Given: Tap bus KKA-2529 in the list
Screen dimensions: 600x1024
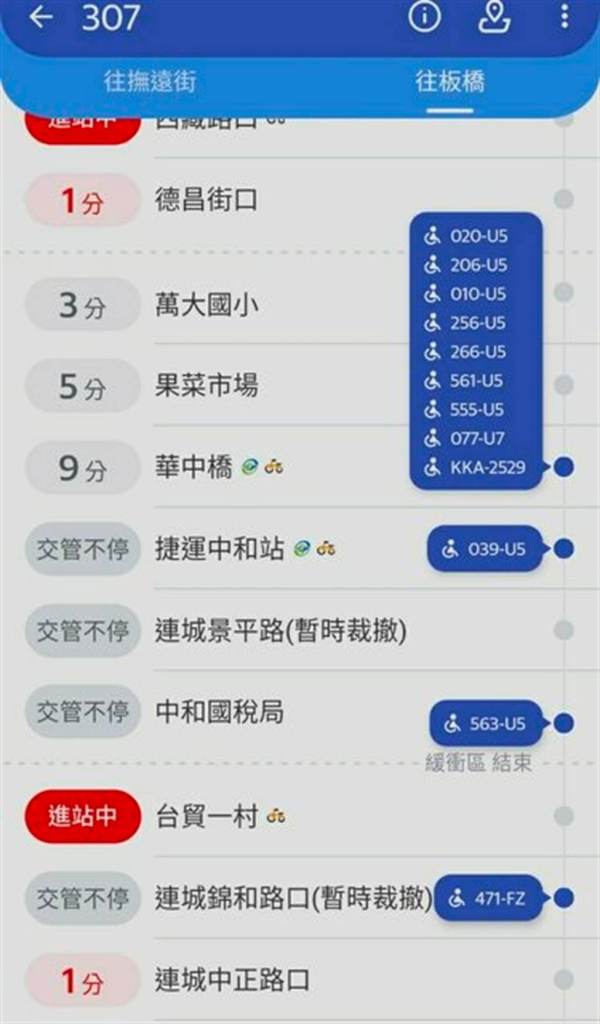Looking at the screenshot, I should (x=476, y=467).
